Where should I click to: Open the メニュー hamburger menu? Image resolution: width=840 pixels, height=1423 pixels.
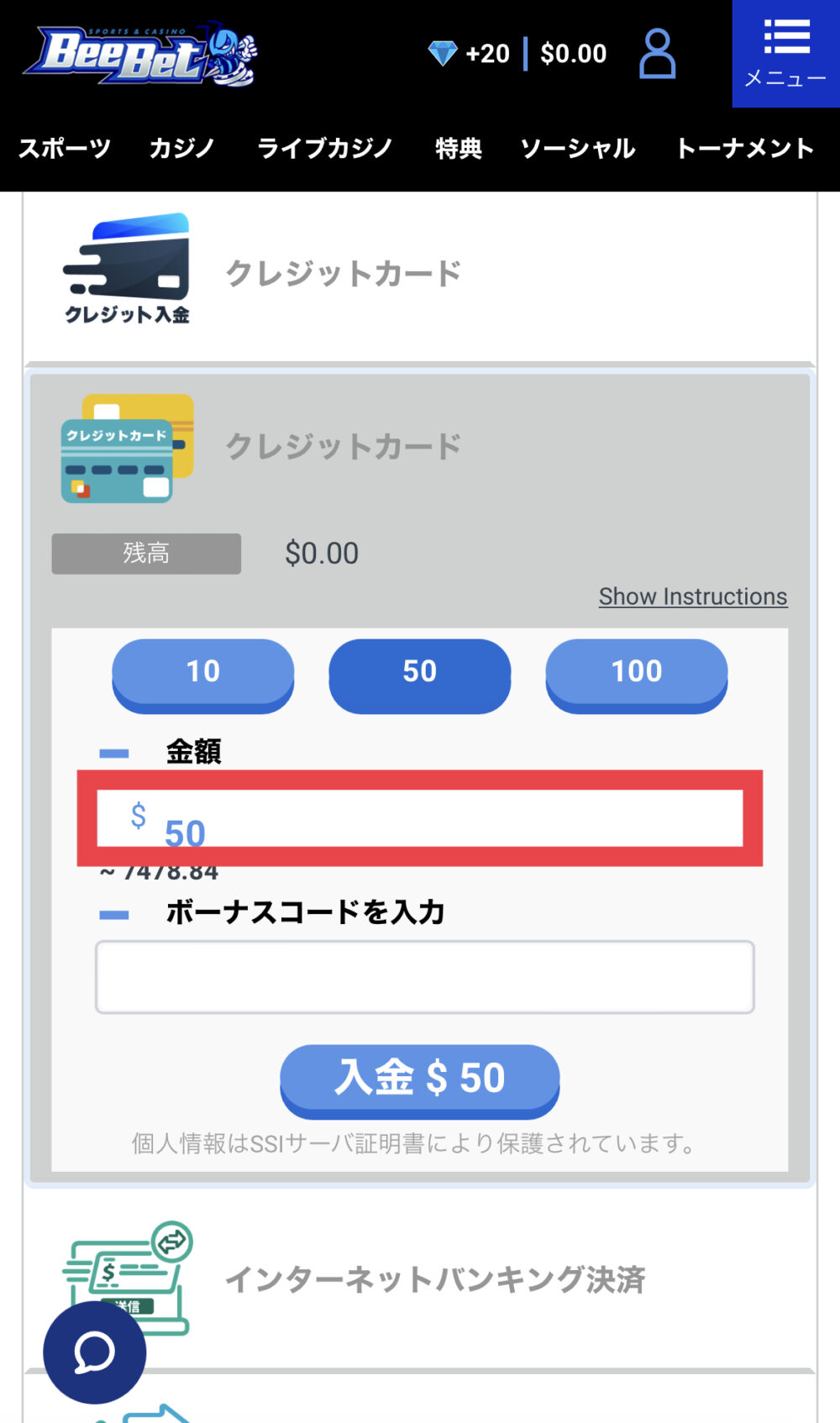pyautogui.click(x=786, y=54)
